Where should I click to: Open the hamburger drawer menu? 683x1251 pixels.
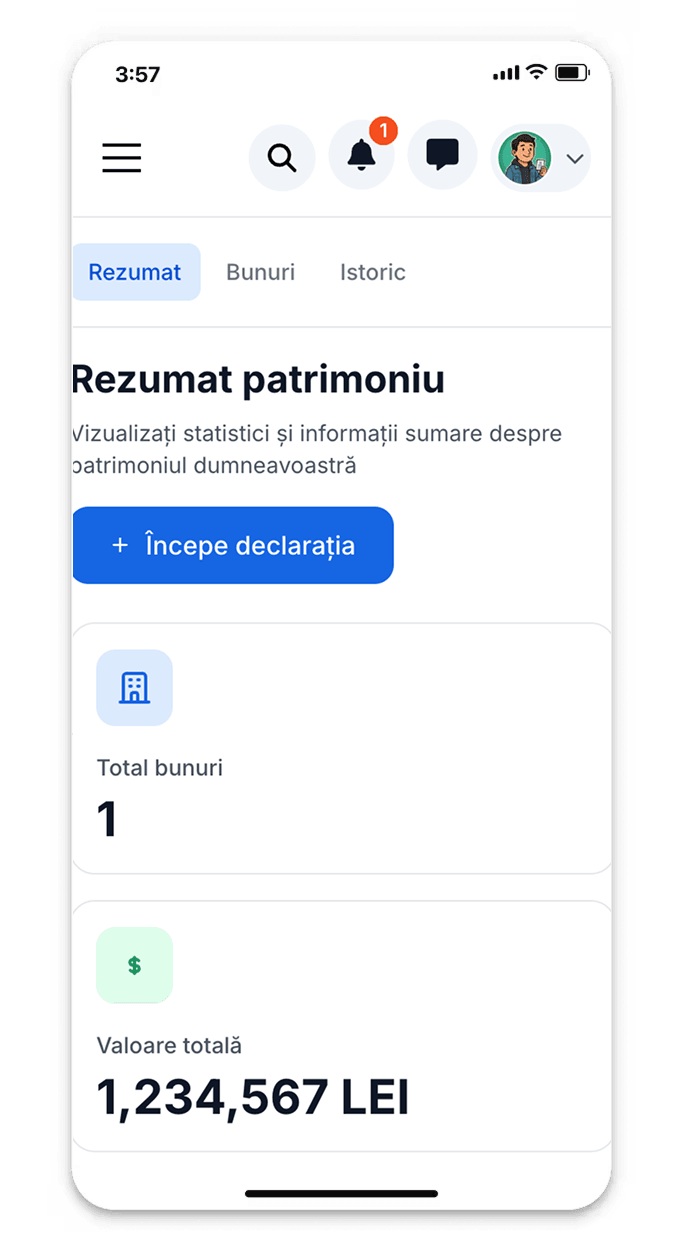point(121,158)
